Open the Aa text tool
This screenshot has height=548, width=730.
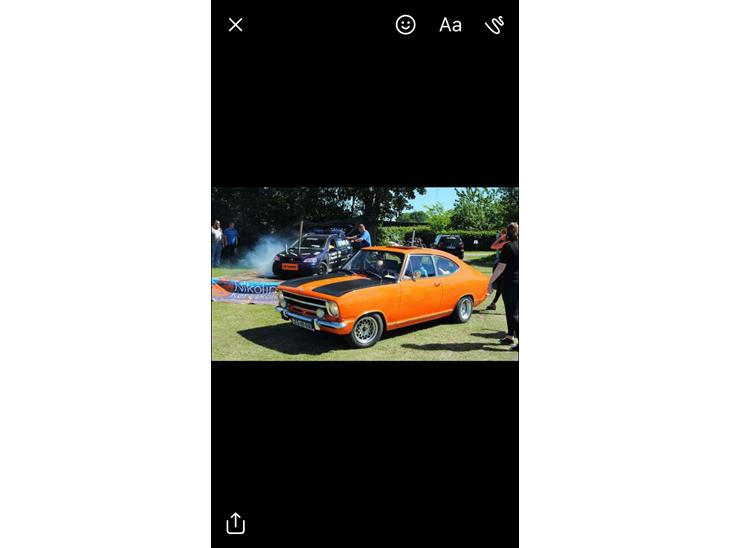pyautogui.click(x=450, y=25)
